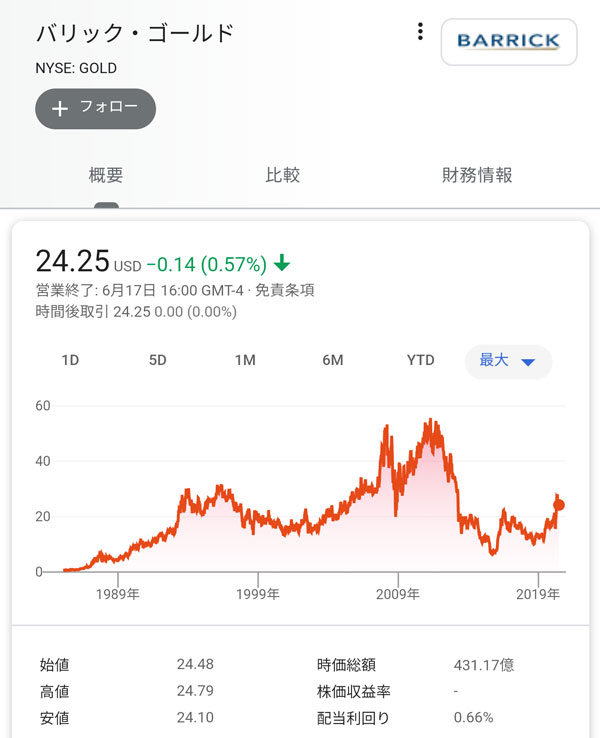Follow Barrick Gold with the フォロー button
Screen dimensions: 600x738
pos(95,109)
